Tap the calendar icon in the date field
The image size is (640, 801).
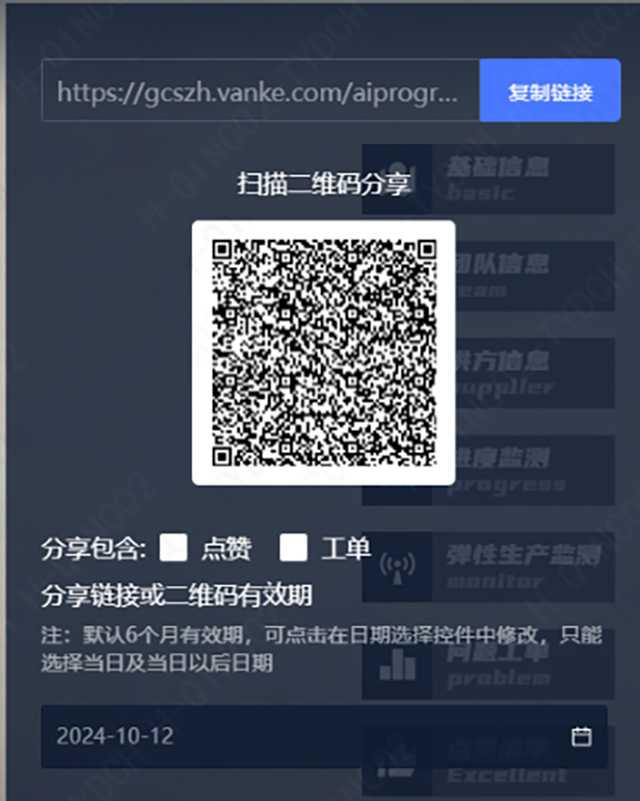pyautogui.click(x=581, y=737)
